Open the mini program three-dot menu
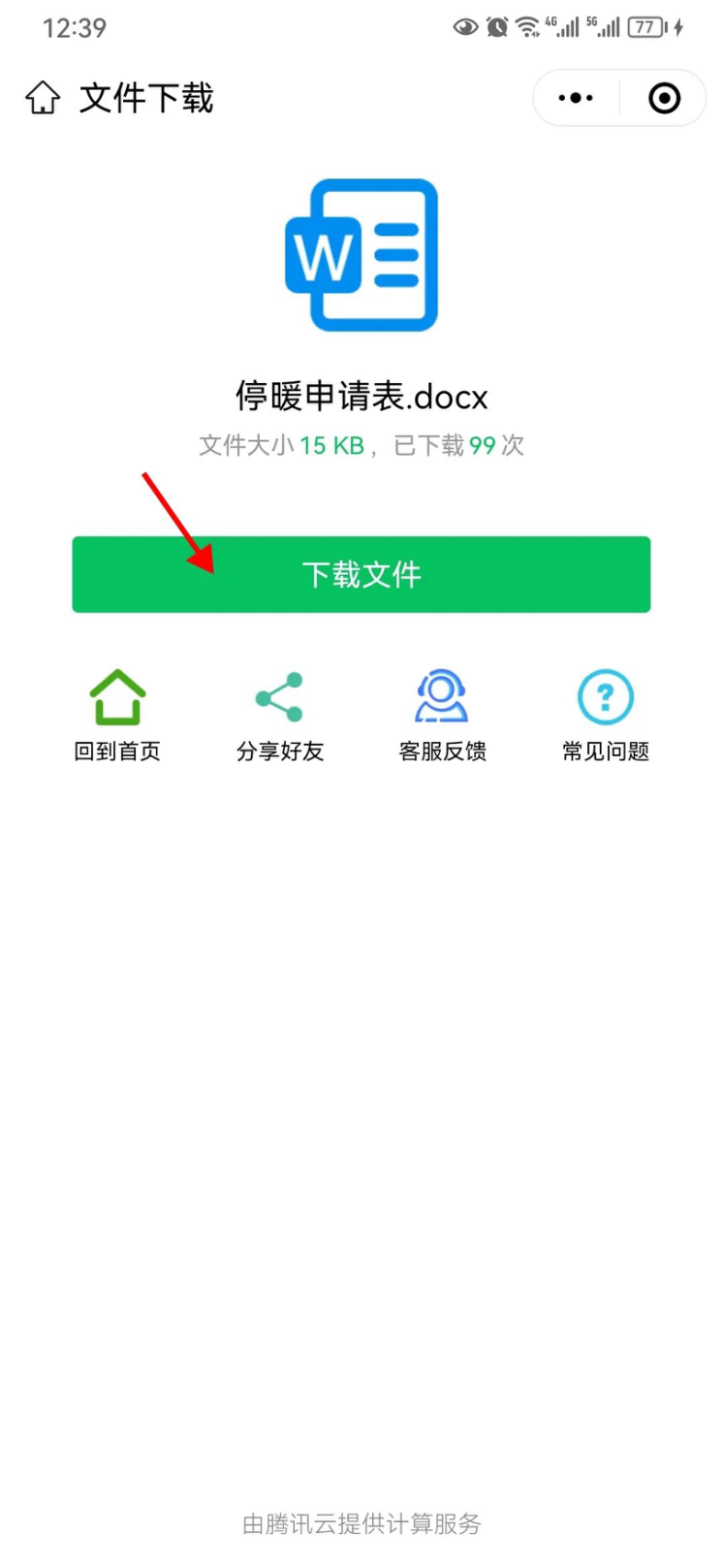This screenshot has height=1568, width=723. tap(576, 98)
